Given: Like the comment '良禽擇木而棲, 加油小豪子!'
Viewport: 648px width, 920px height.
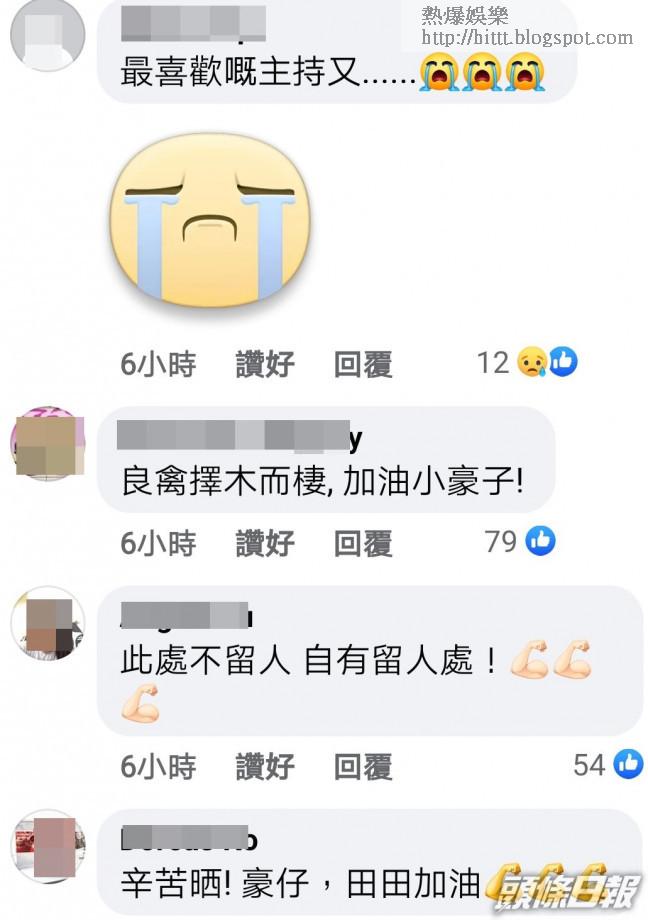Looking at the screenshot, I should (265, 543).
